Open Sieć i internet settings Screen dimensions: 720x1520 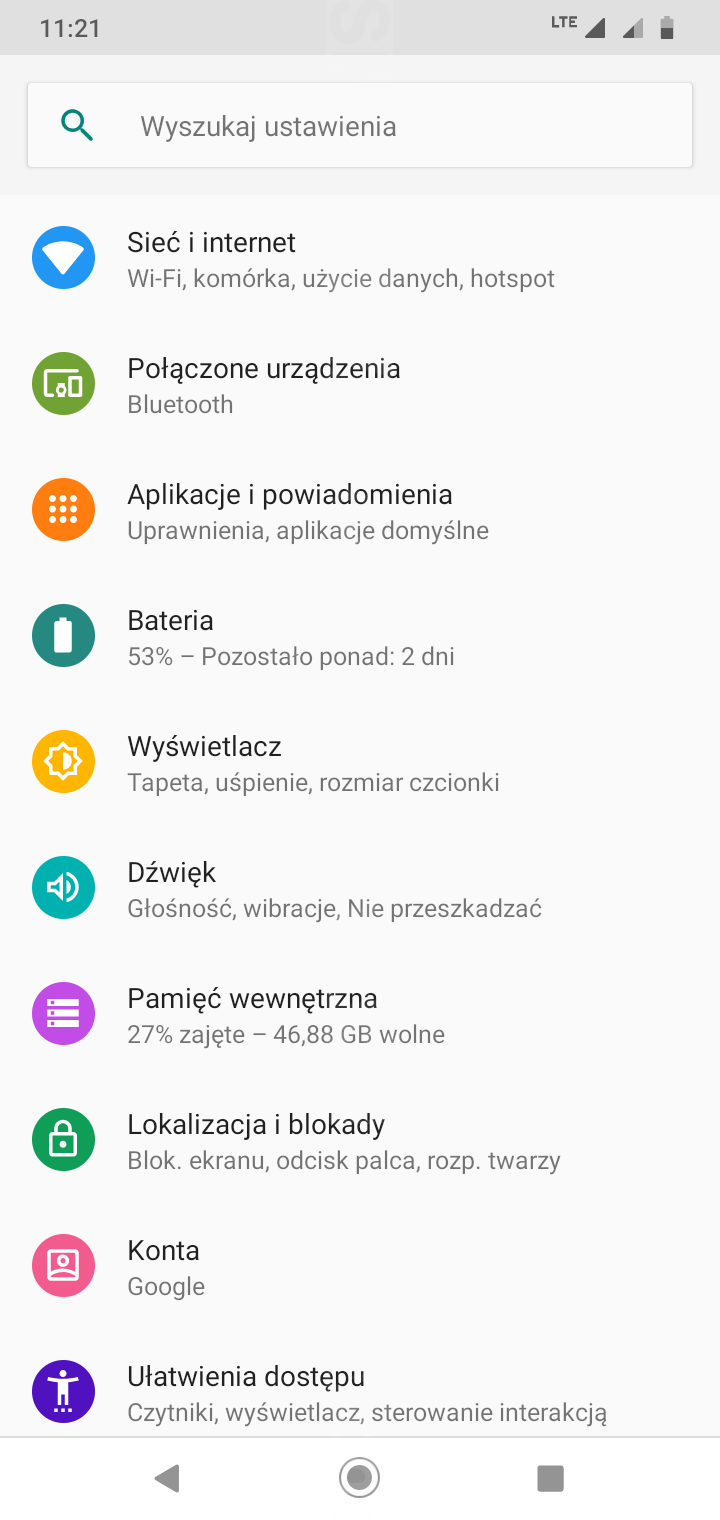pyautogui.click(x=360, y=258)
